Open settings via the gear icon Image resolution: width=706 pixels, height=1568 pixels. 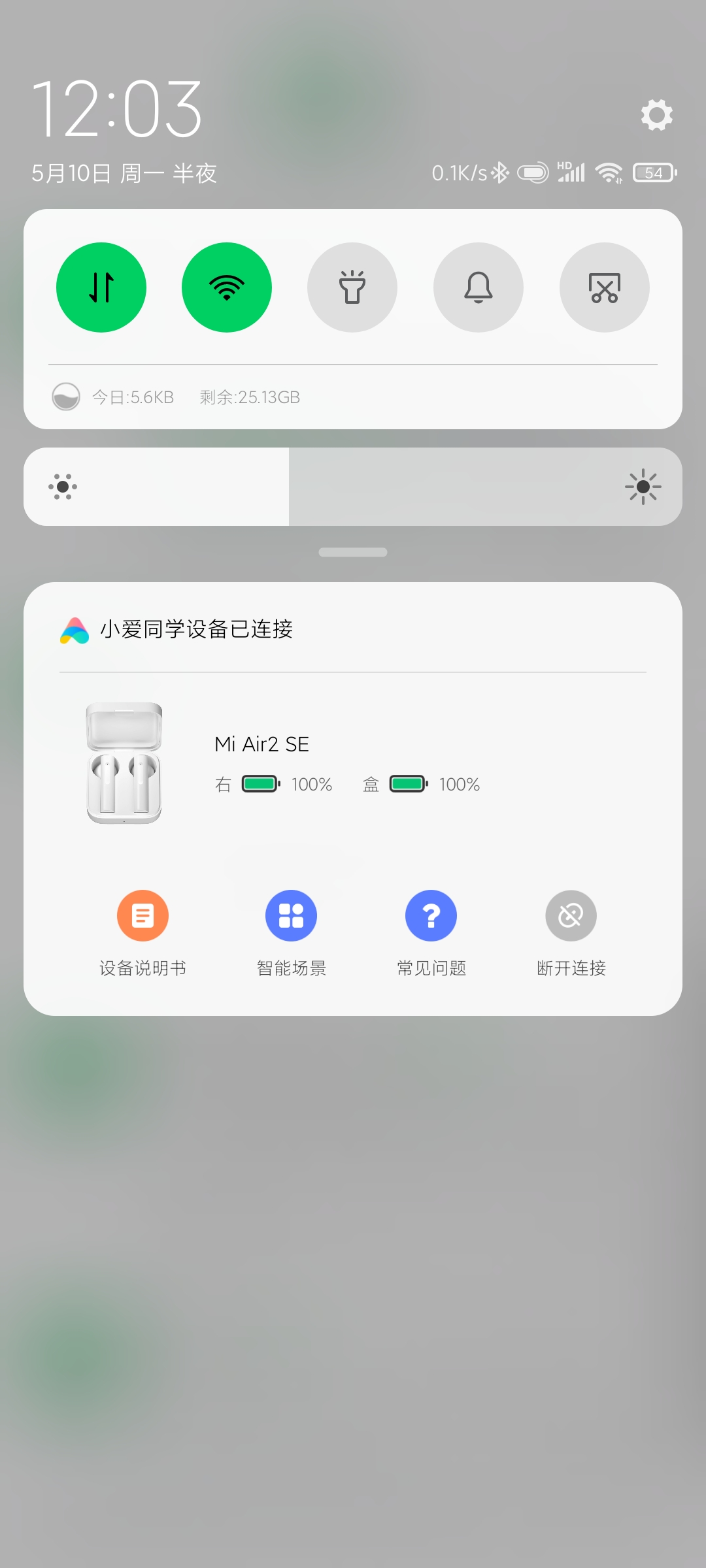(656, 115)
